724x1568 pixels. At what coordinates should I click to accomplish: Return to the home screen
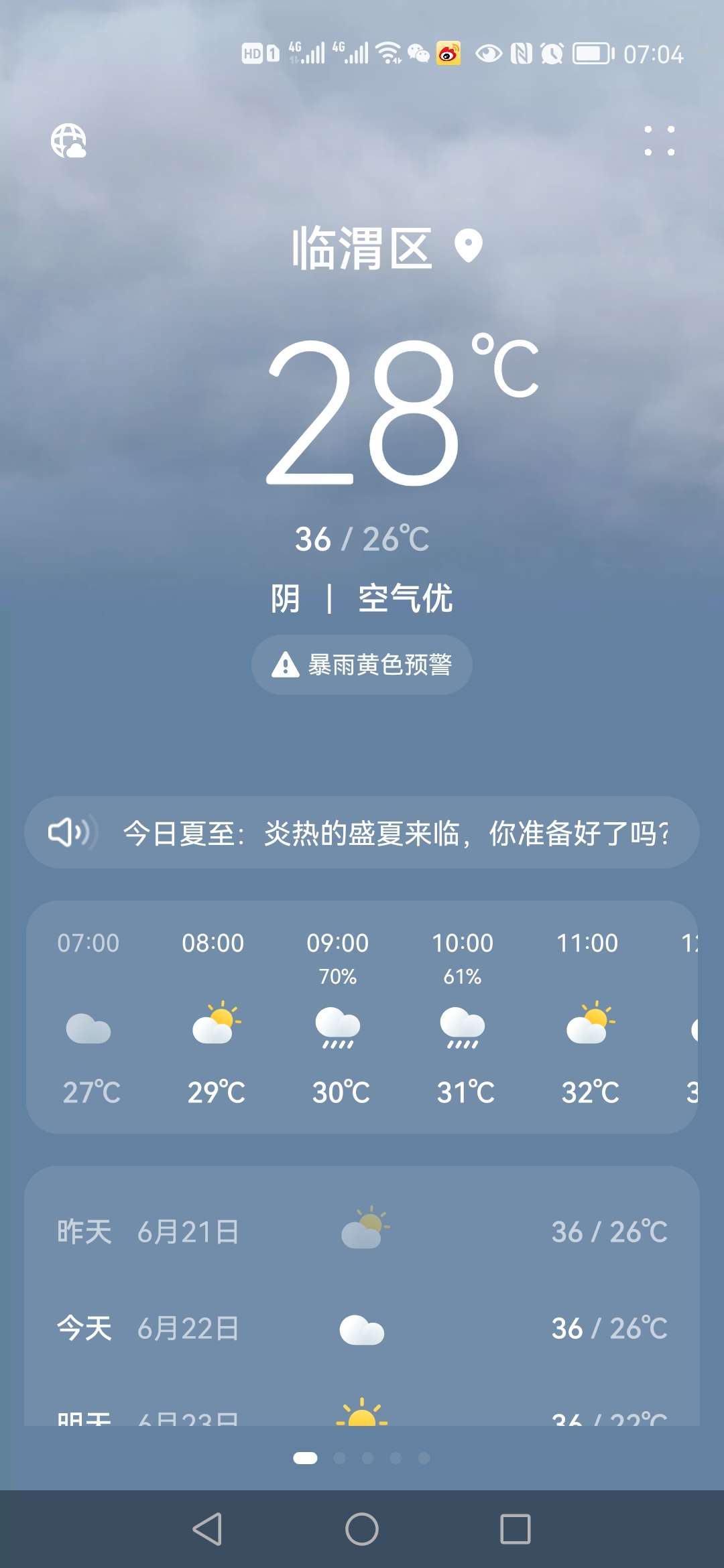click(x=362, y=1529)
